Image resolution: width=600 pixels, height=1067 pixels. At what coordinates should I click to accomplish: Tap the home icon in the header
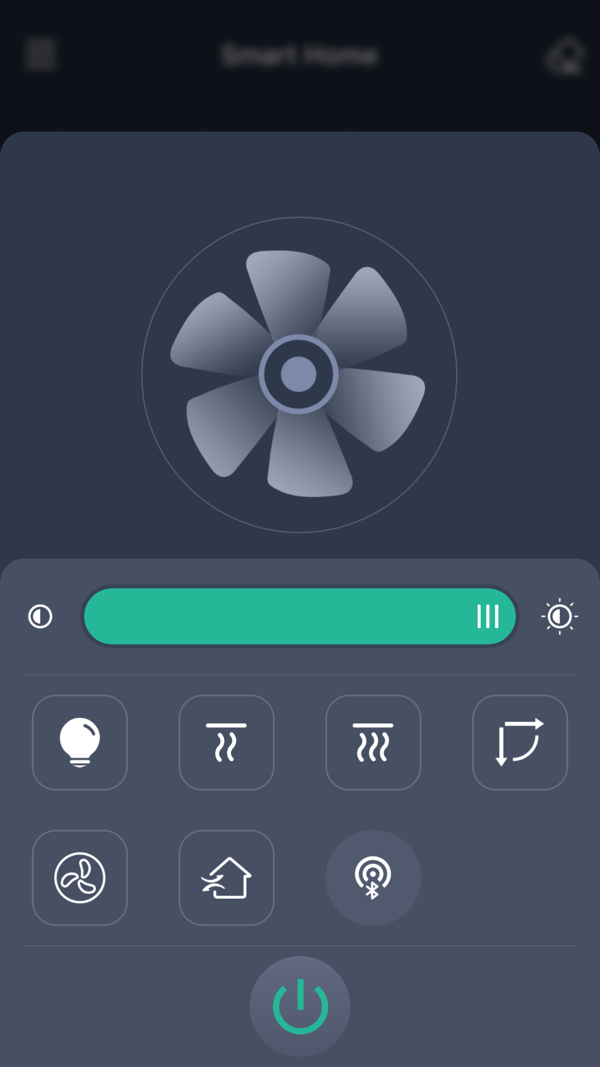[x=565, y=55]
